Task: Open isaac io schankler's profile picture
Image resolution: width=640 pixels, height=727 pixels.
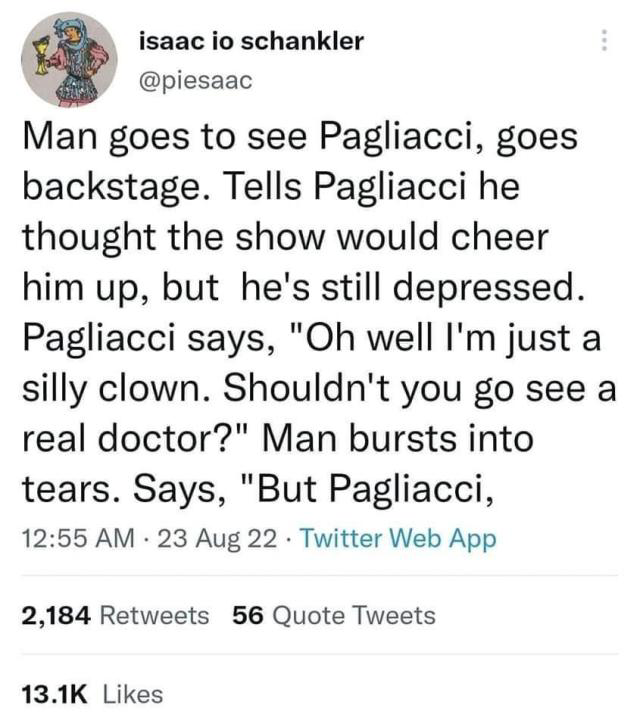Action: 70,60
